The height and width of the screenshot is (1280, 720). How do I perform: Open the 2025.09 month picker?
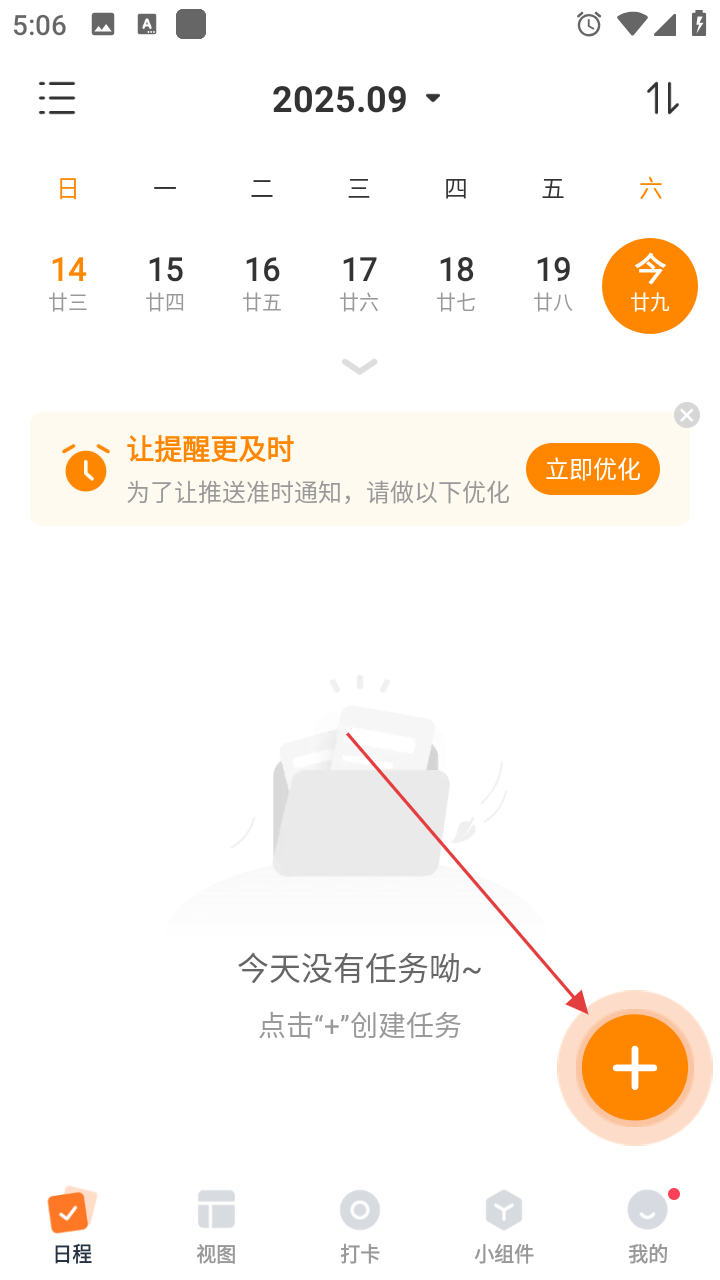[356, 99]
